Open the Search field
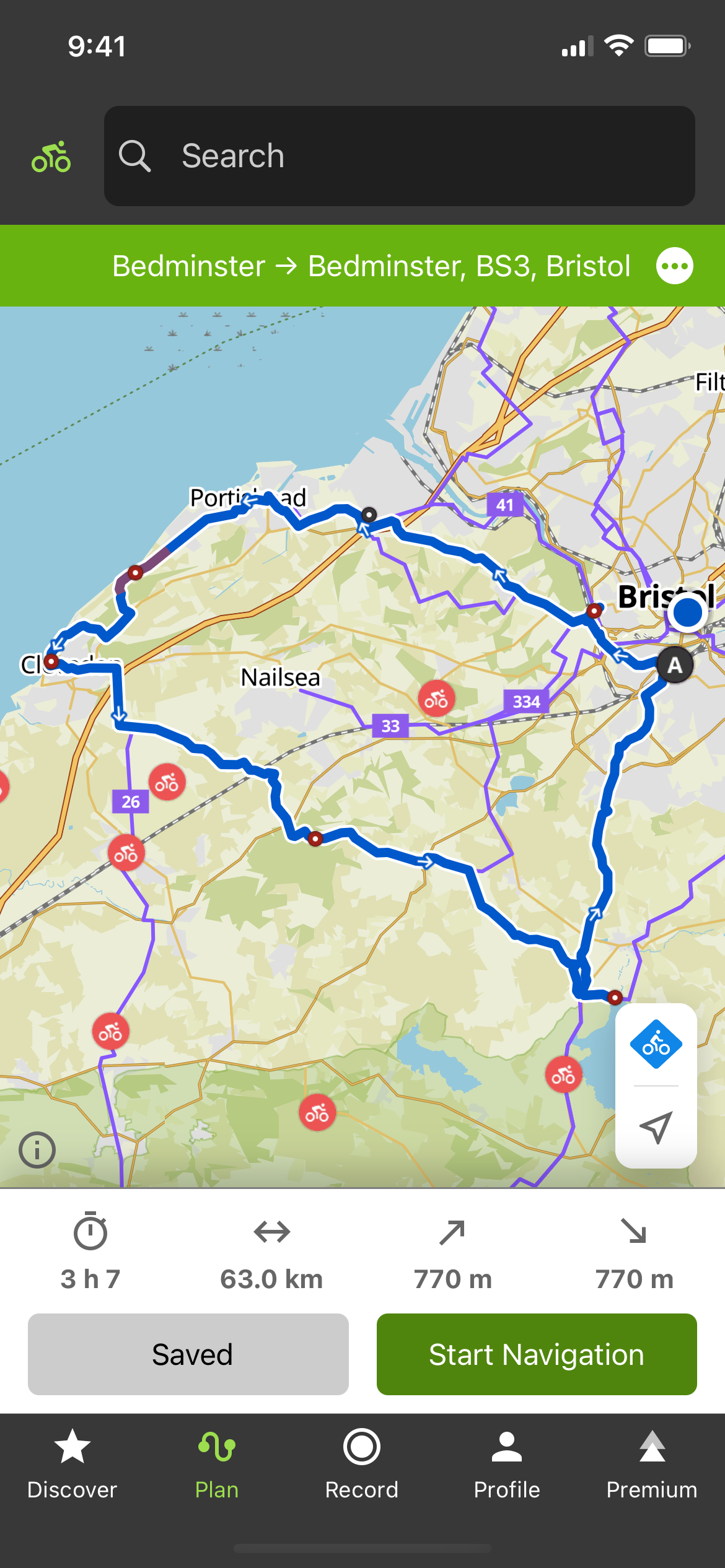Viewport: 725px width, 1568px height. click(x=399, y=156)
